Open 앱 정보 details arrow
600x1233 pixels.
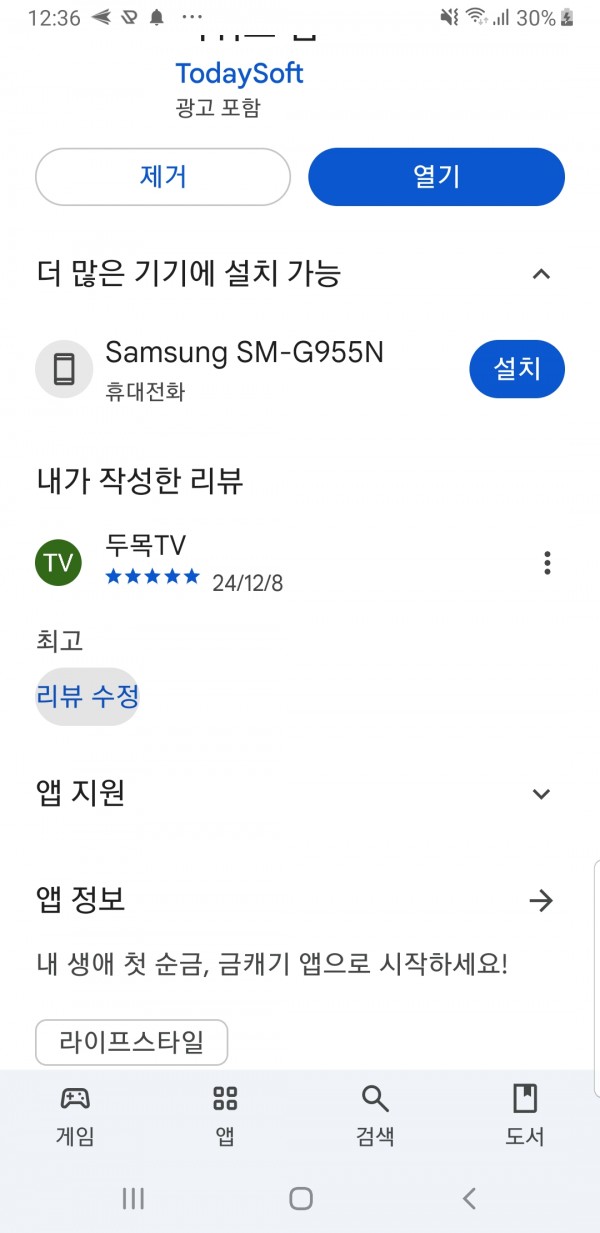tap(541, 901)
